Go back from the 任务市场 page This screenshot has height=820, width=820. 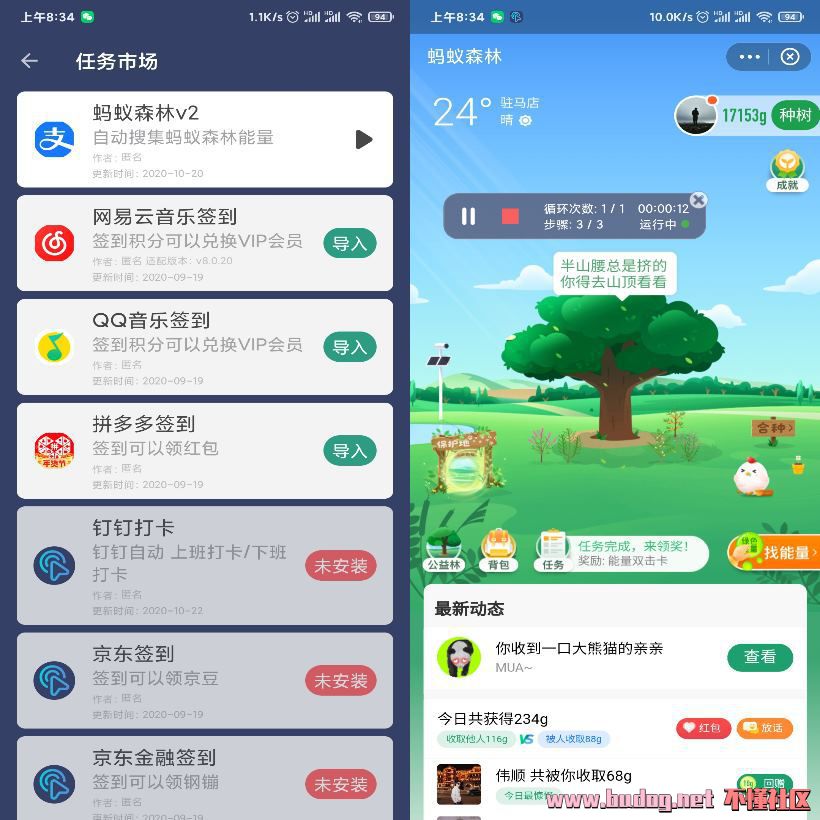pos(30,61)
